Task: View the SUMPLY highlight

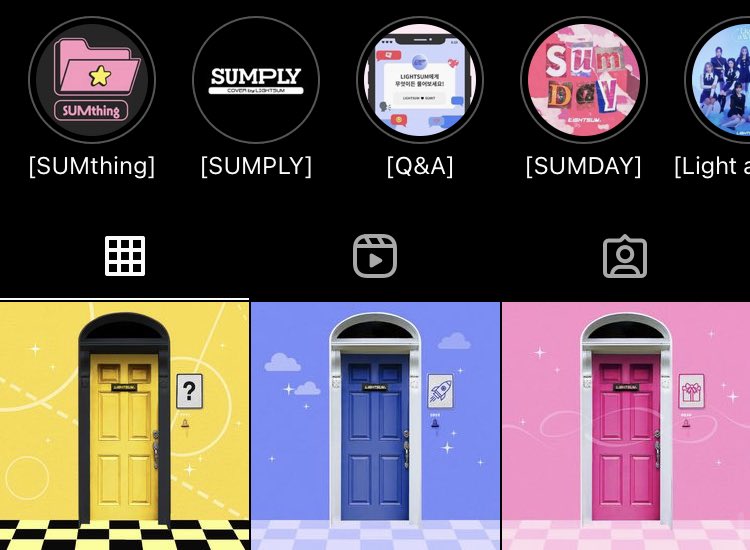Action: tap(256, 80)
